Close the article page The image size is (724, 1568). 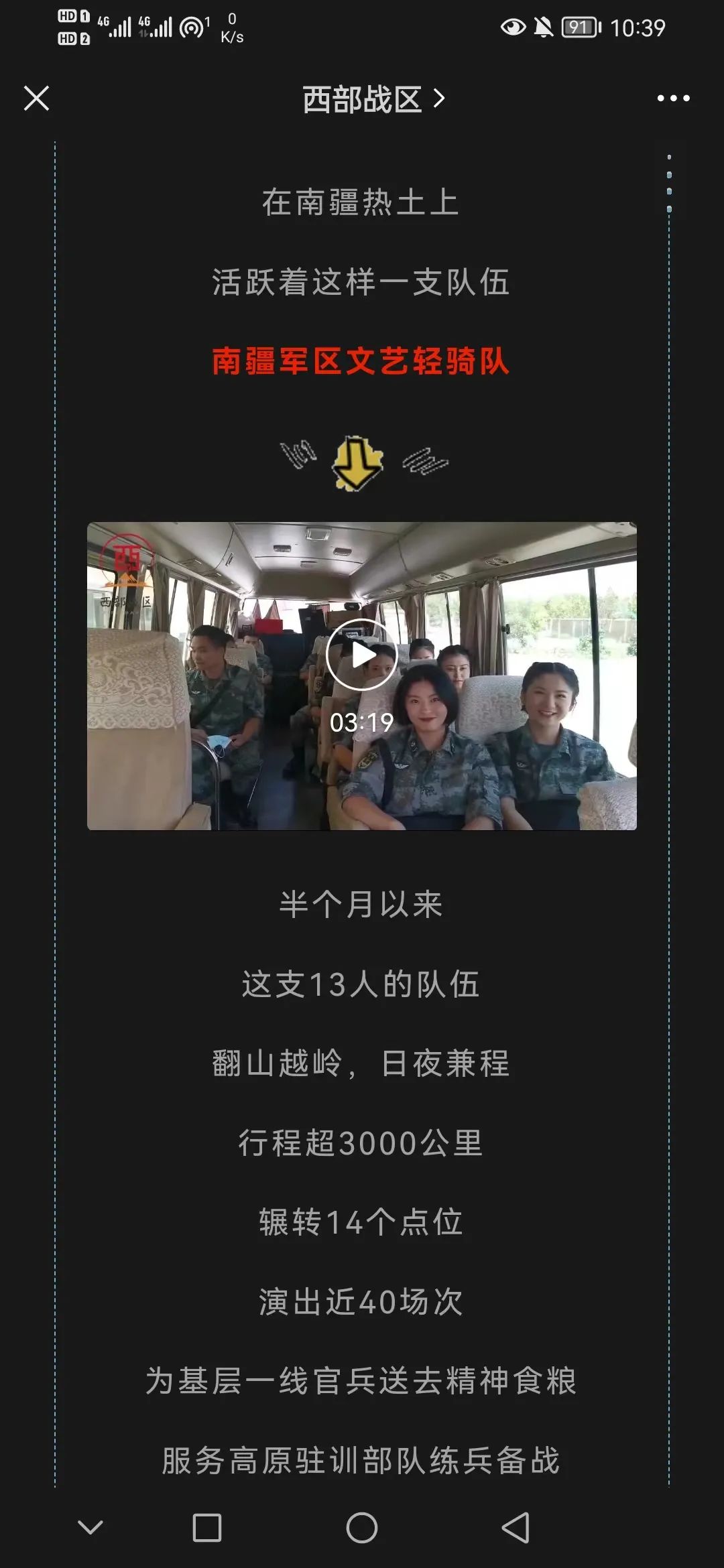[x=36, y=99]
